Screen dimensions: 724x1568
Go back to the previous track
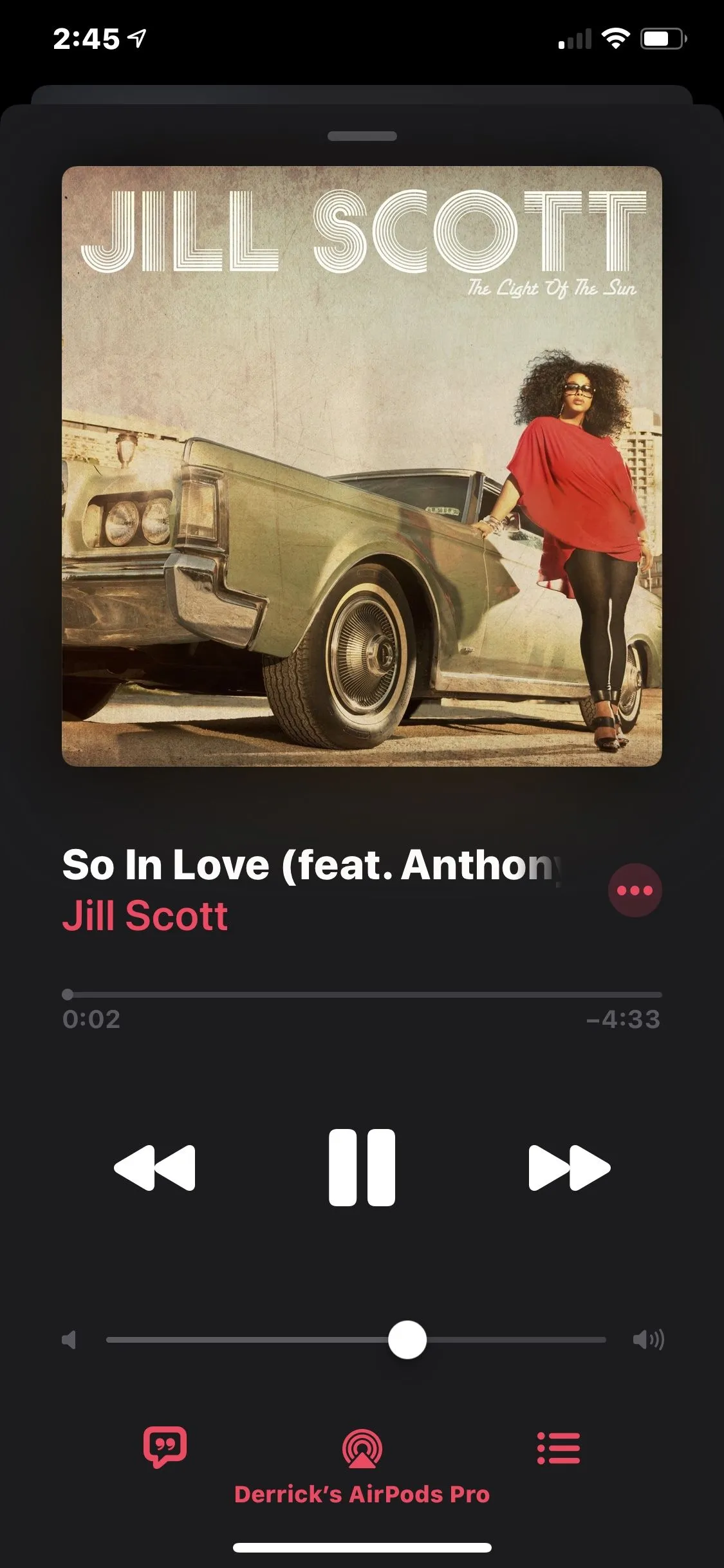coord(154,1167)
